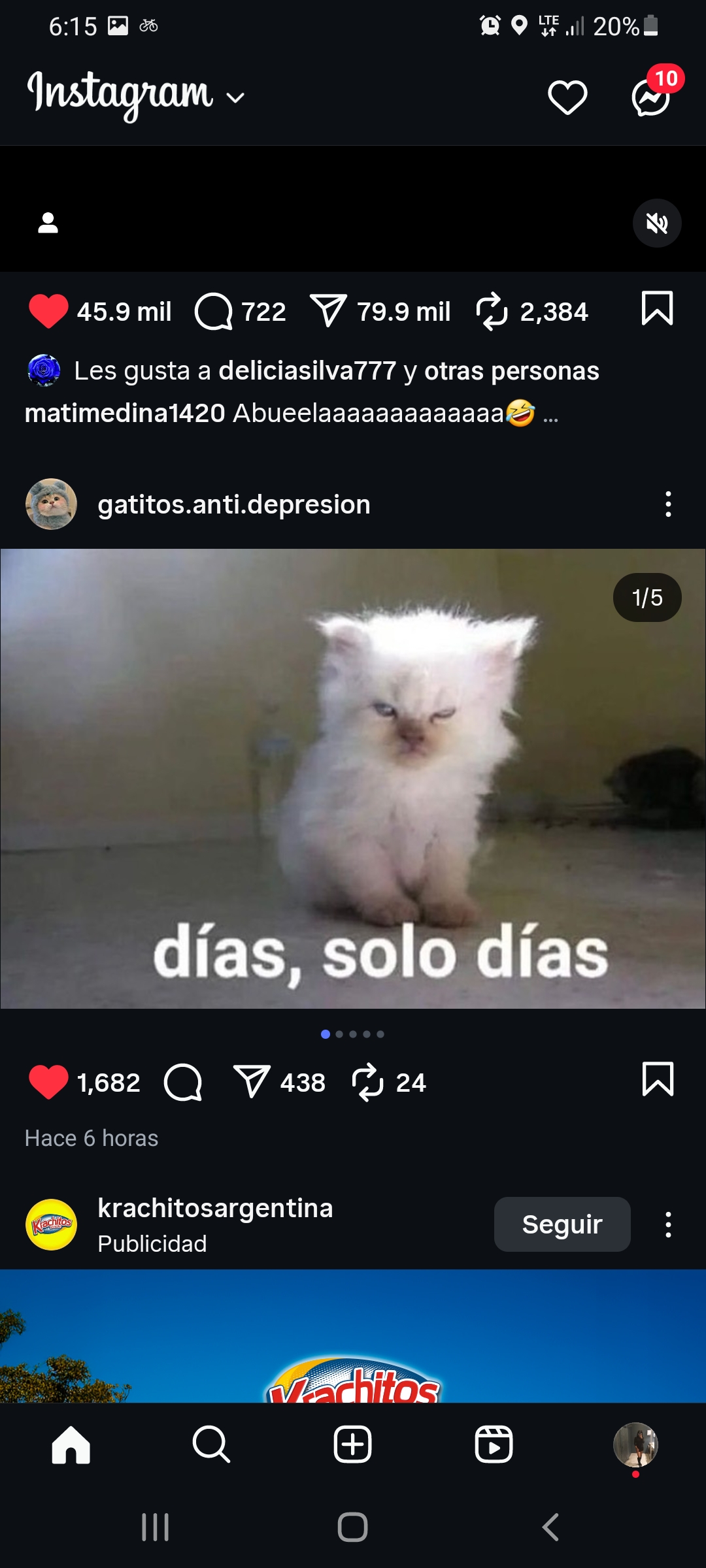This screenshot has width=706, height=1568.
Task: Create a new post
Action: pos(352,1444)
